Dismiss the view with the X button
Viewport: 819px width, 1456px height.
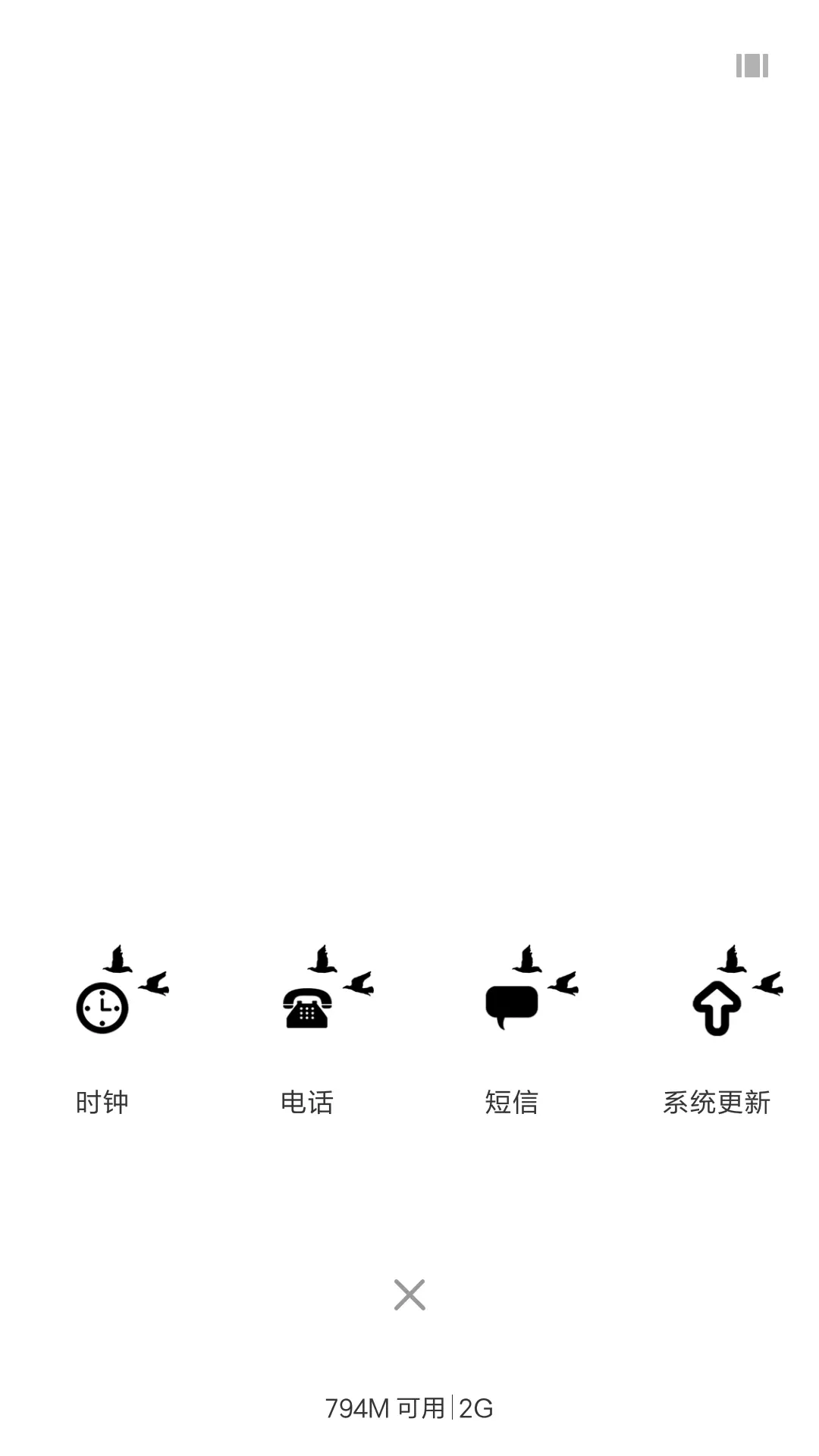coord(409,1296)
